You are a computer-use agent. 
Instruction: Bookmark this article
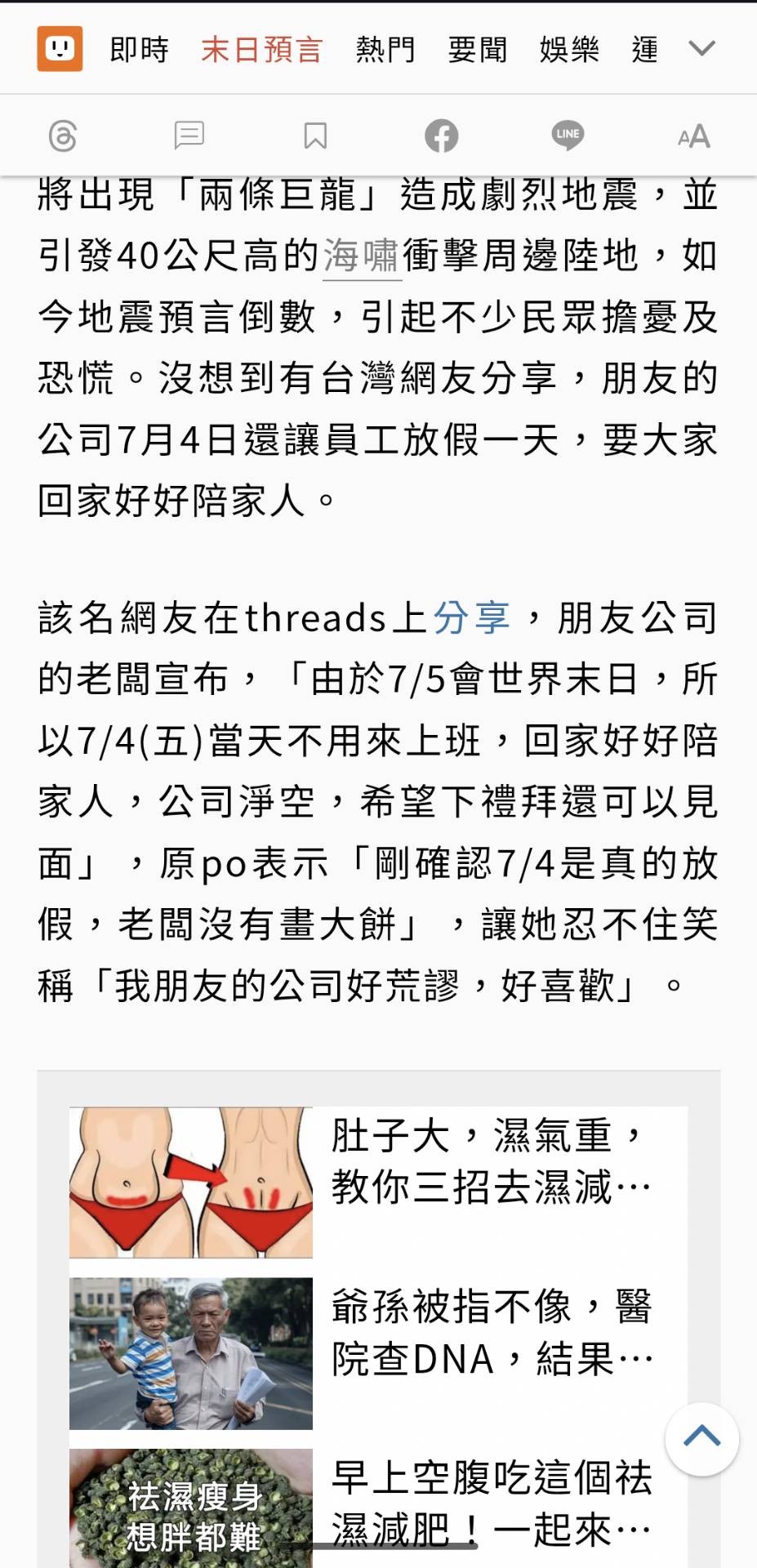(315, 136)
